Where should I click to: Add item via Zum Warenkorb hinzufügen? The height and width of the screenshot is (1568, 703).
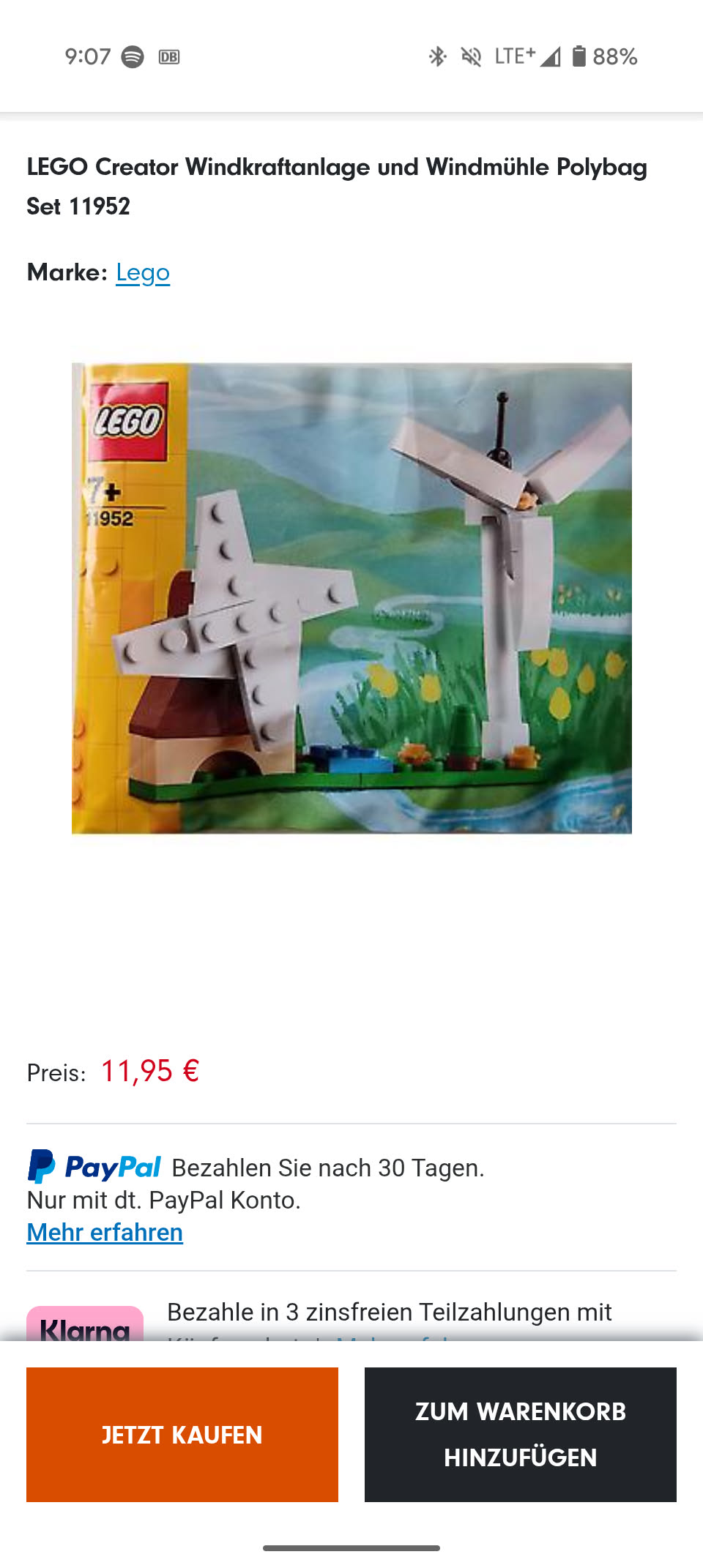(520, 1434)
